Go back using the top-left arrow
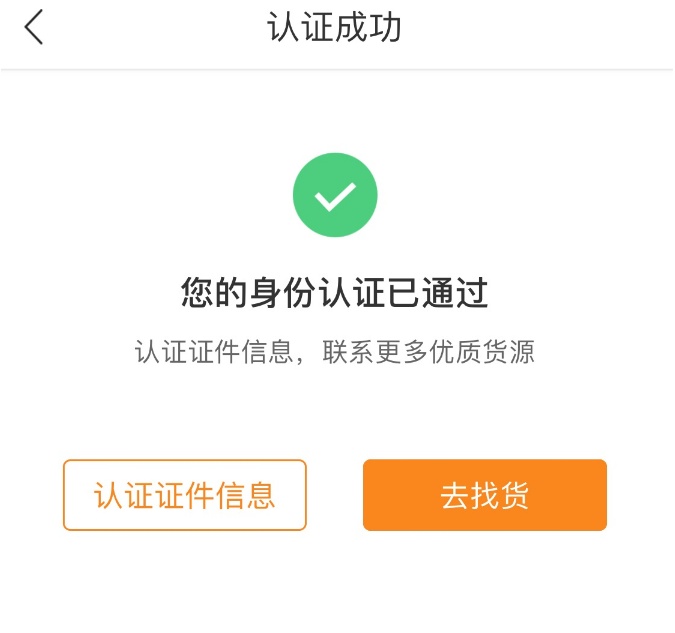The image size is (675, 633). pos(34,28)
